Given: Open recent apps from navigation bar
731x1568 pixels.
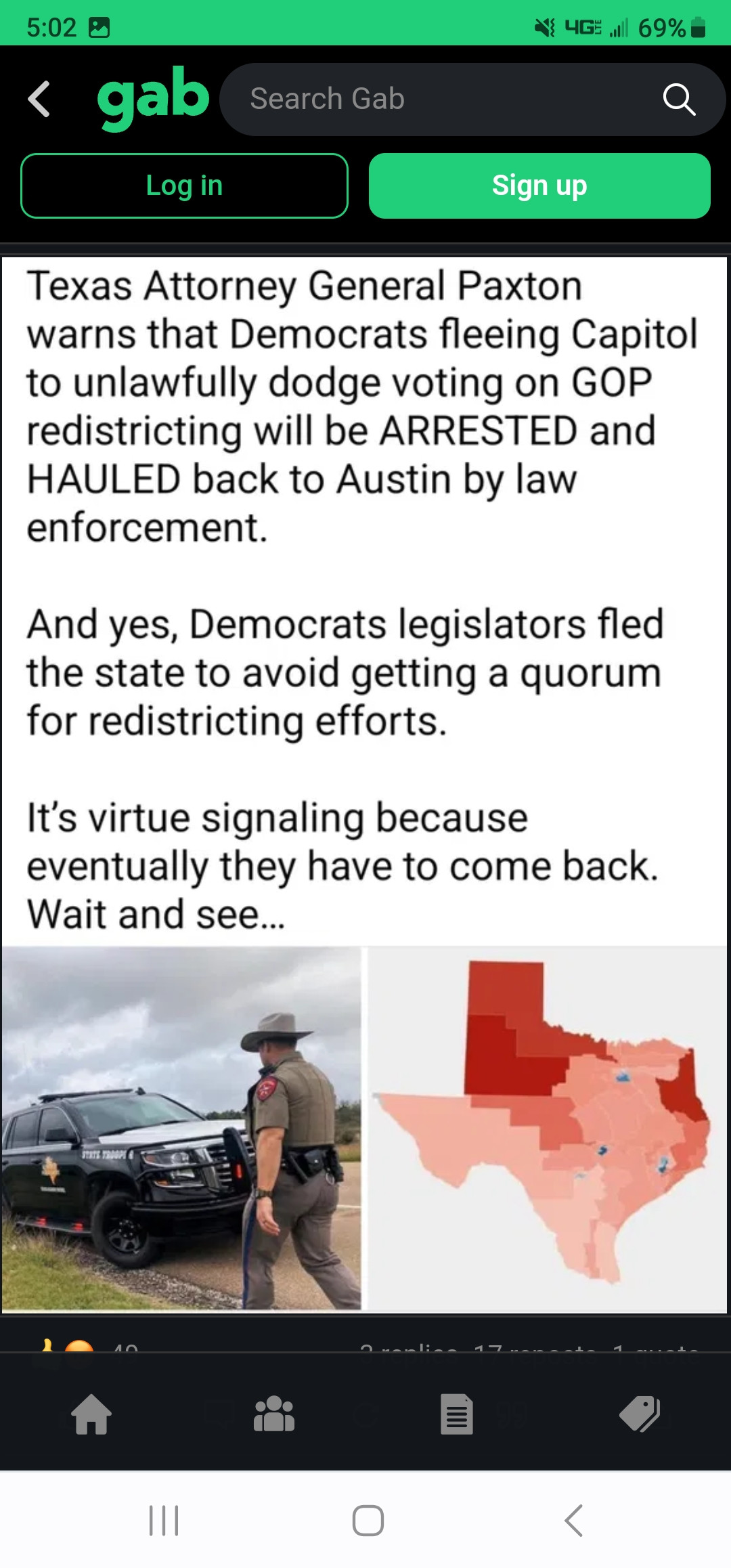Looking at the screenshot, I should point(164,1521).
